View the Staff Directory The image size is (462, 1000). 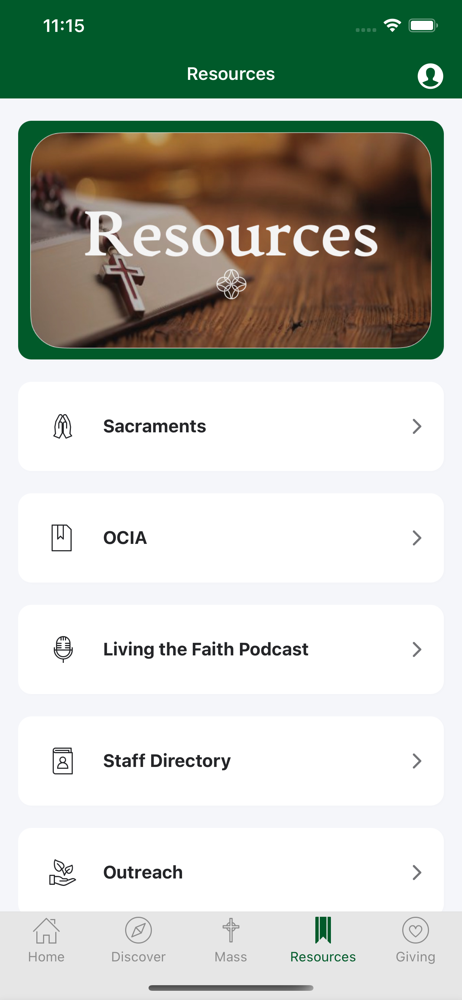[x=231, y=761]
